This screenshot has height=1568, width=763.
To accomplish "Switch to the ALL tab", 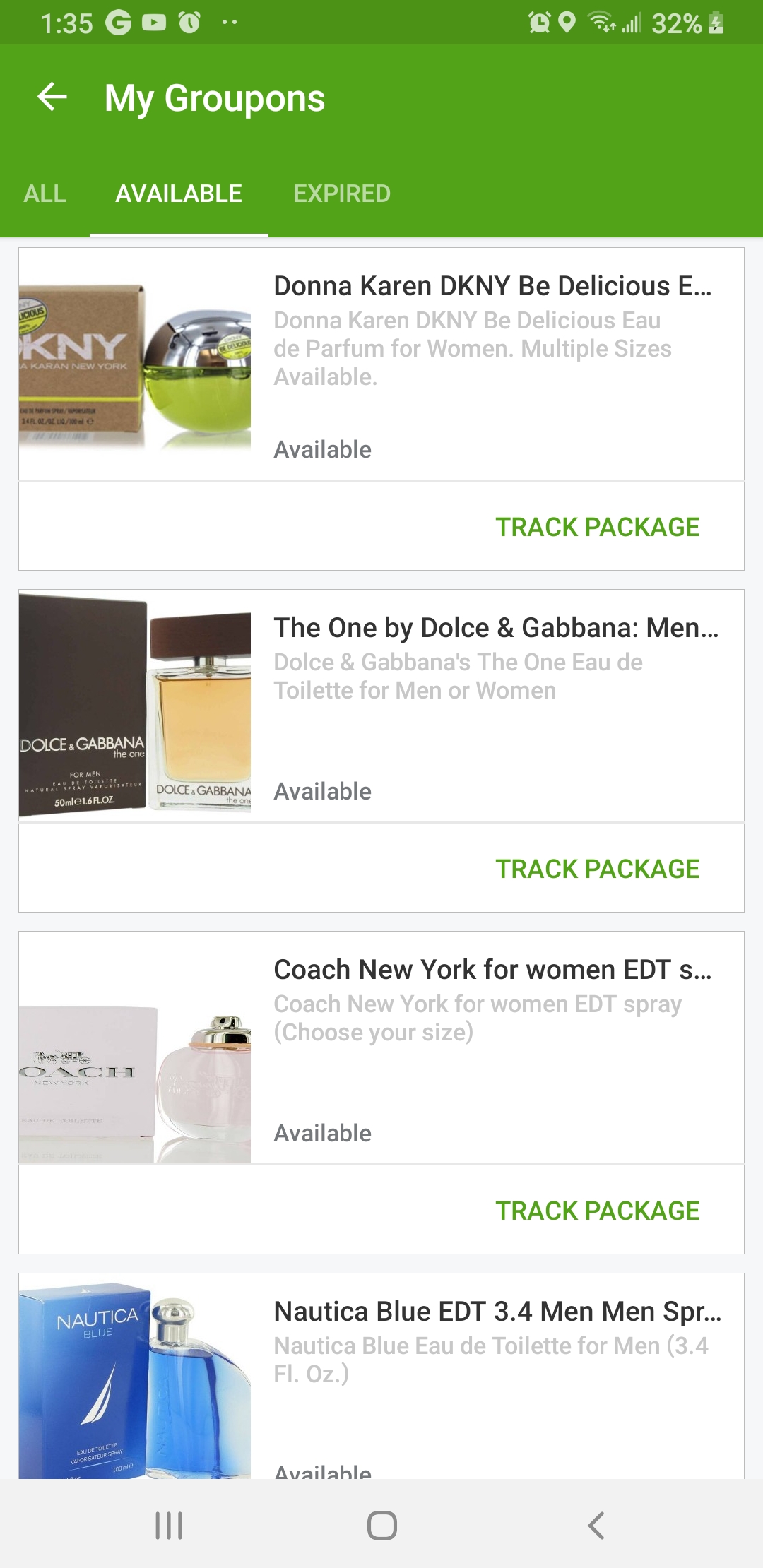I will (45, 194).
